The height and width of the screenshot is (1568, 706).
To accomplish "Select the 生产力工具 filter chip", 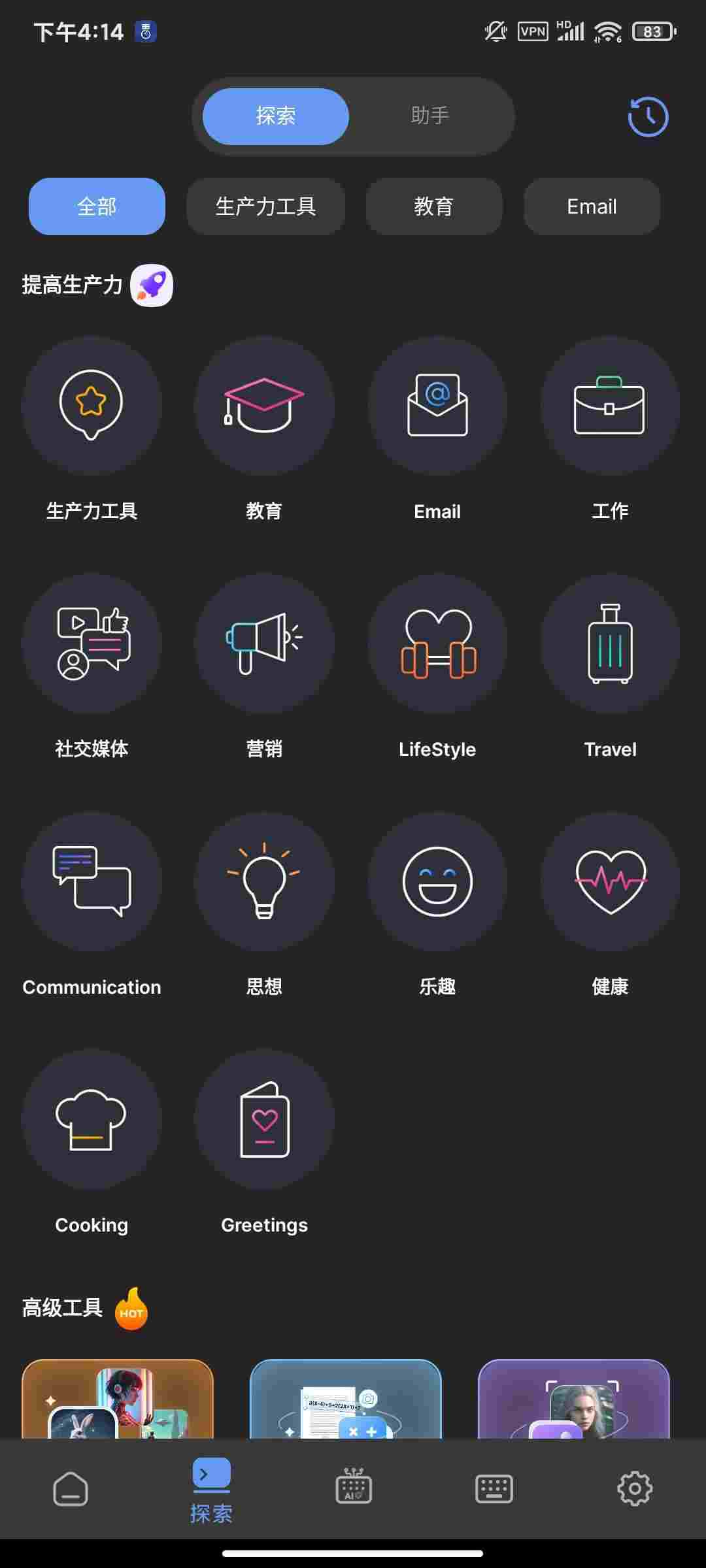I will 265,206.
